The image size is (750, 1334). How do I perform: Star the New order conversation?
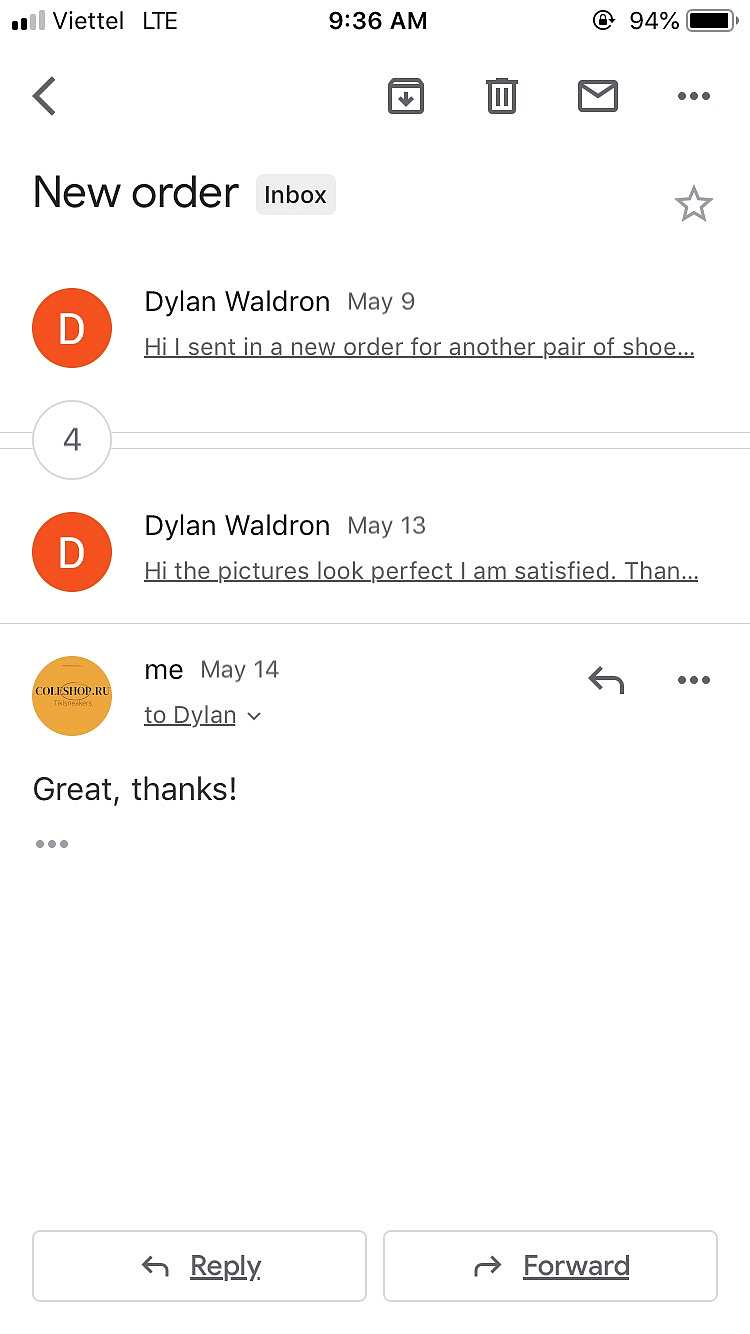[x=693, y=204]
